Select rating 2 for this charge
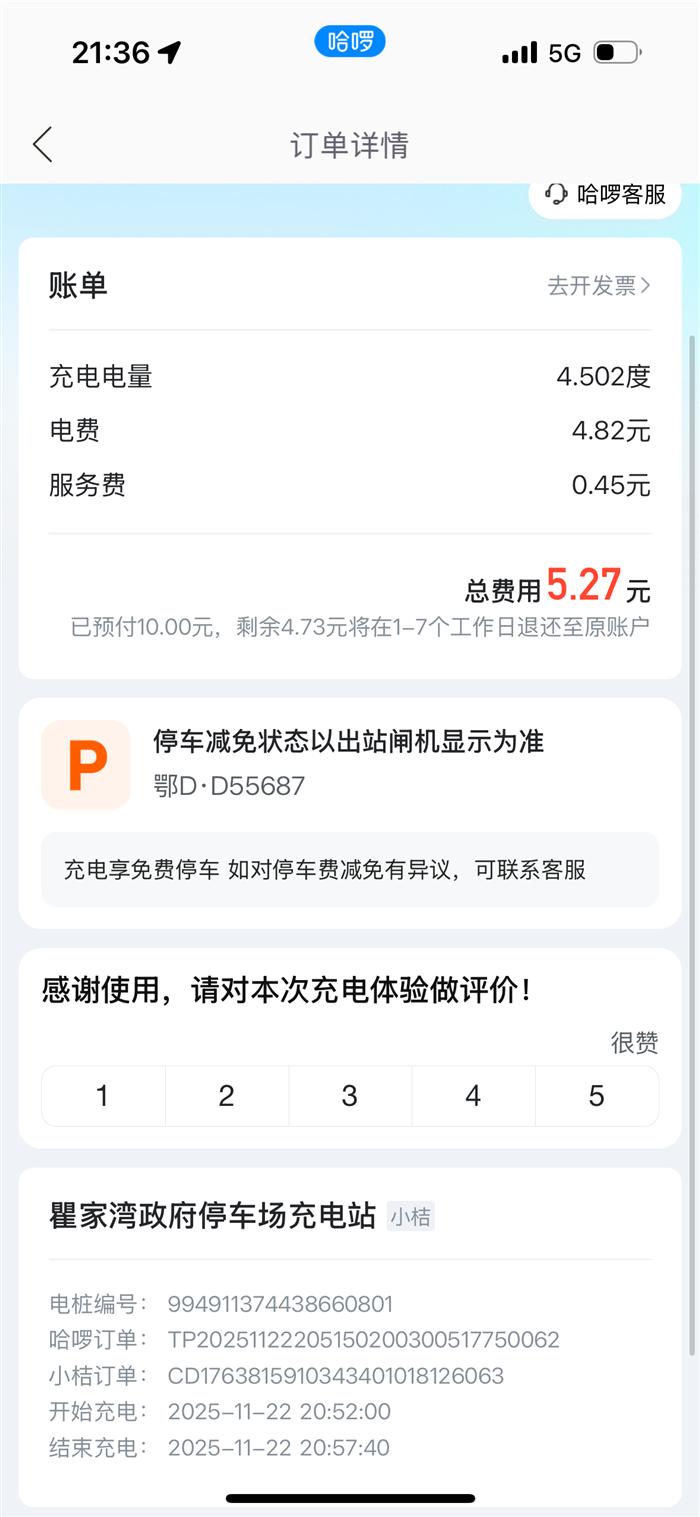 click(227, 1096)
